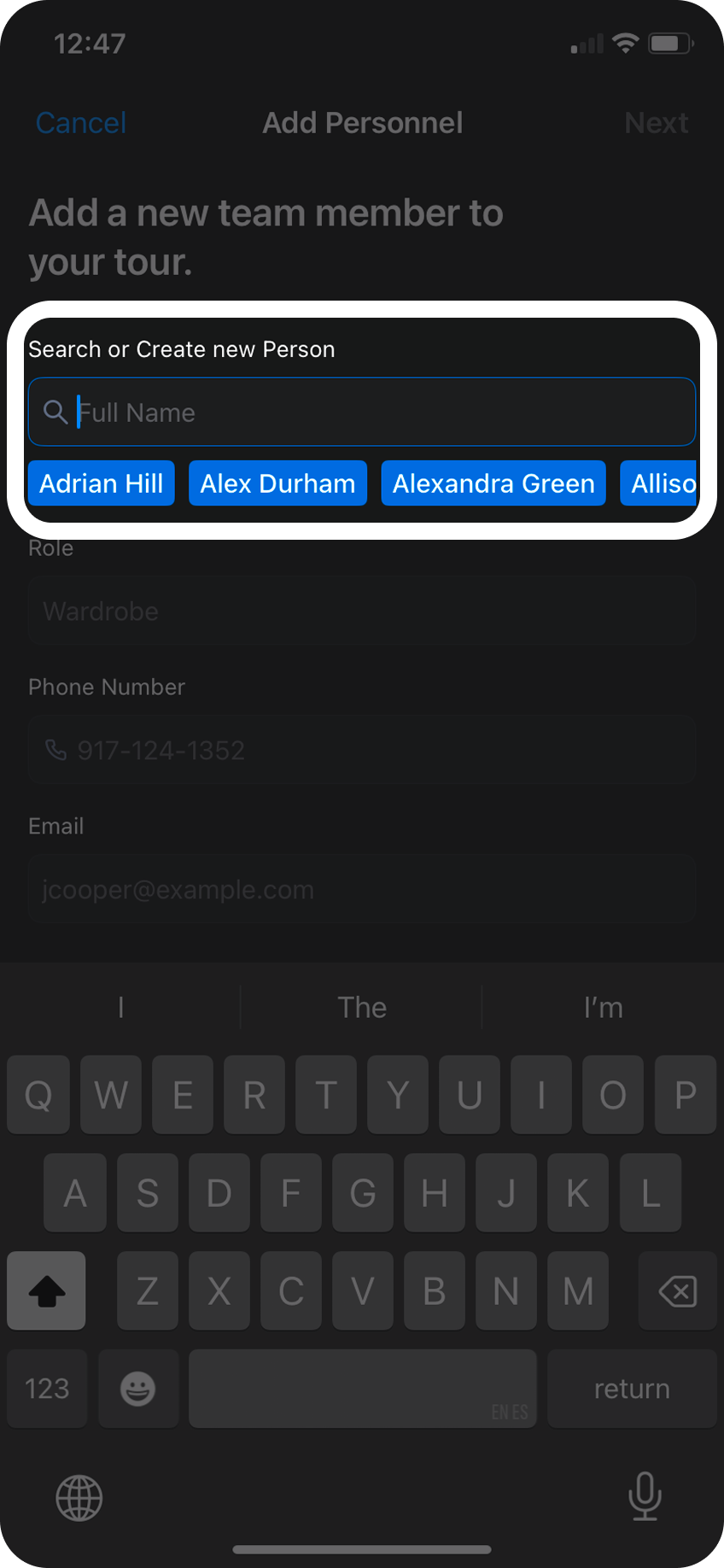Tap the Full Name search field
Viewport: 724px width, 1568px height.
pos(362,412)
